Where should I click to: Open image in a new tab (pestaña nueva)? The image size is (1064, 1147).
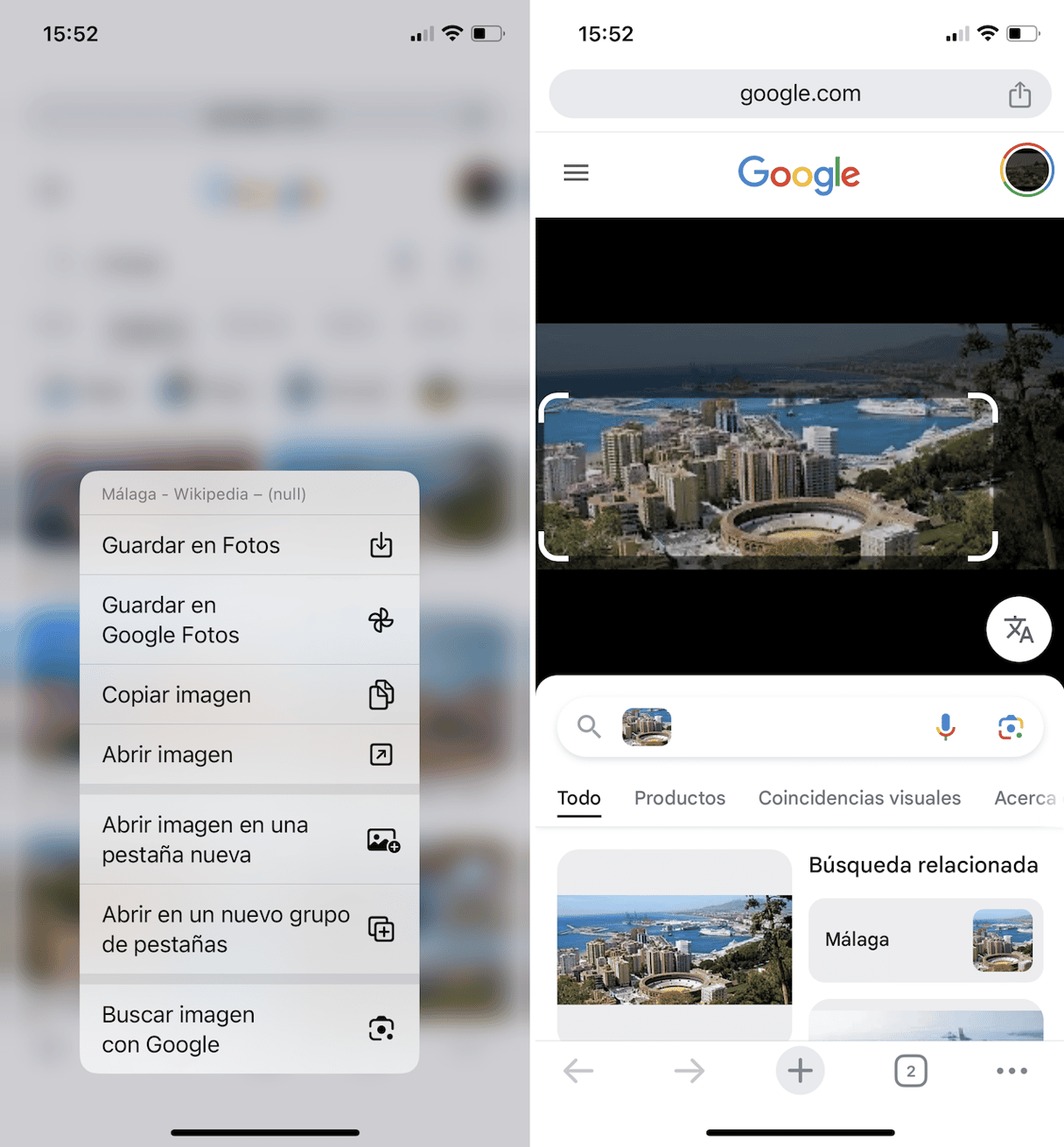[x=248, y=840]
